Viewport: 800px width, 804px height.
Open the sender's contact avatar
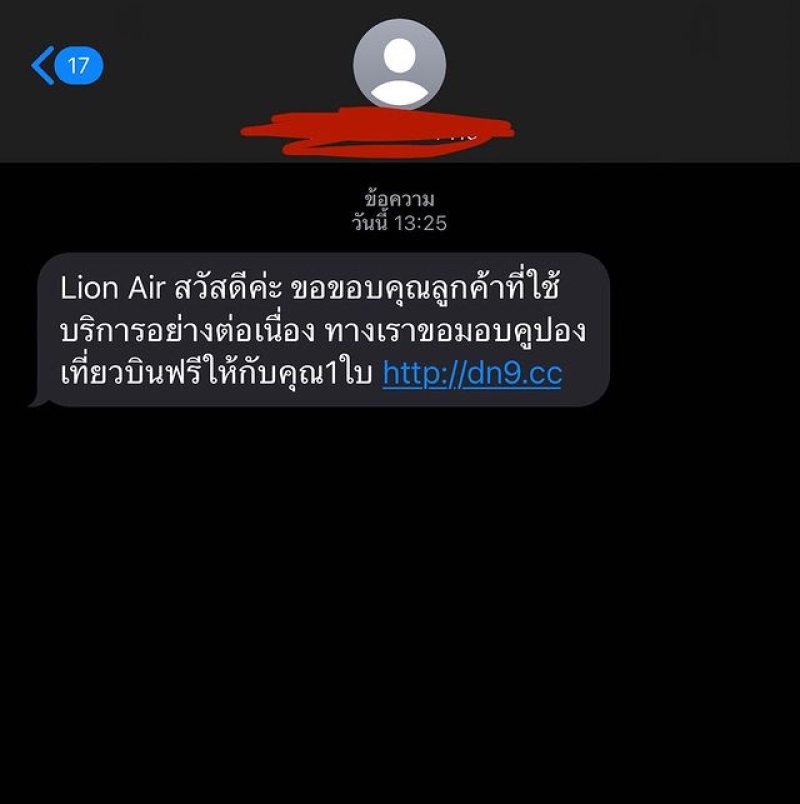[399, 64]
